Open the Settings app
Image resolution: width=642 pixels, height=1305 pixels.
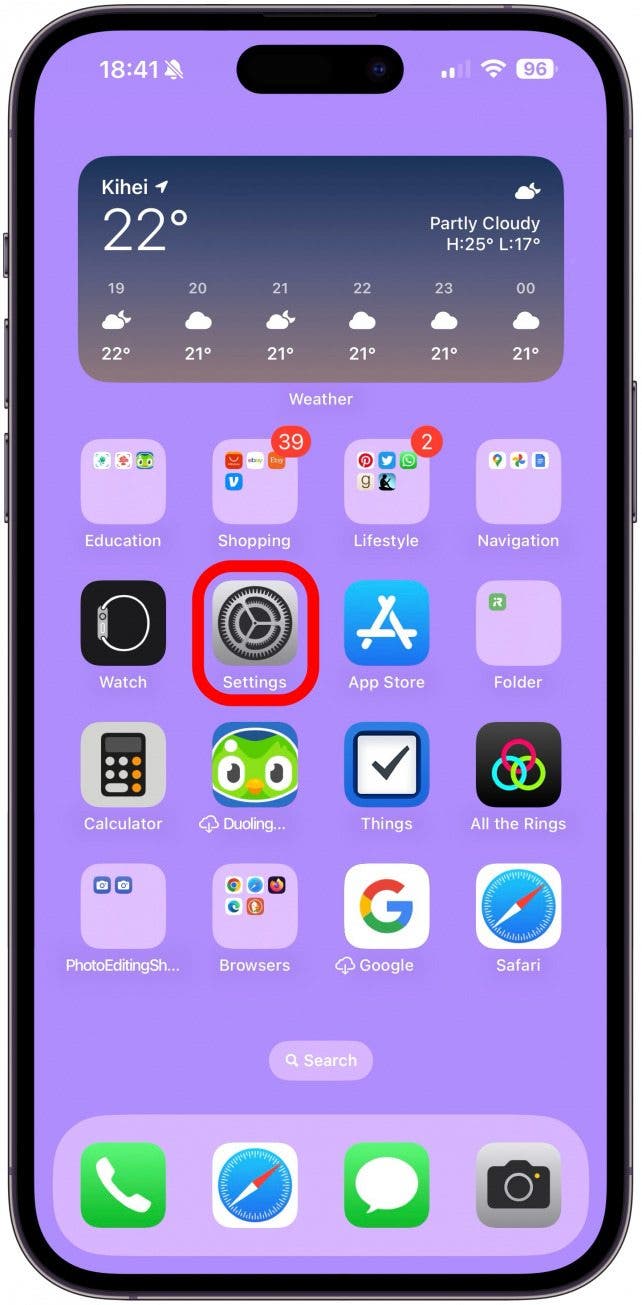255,623
